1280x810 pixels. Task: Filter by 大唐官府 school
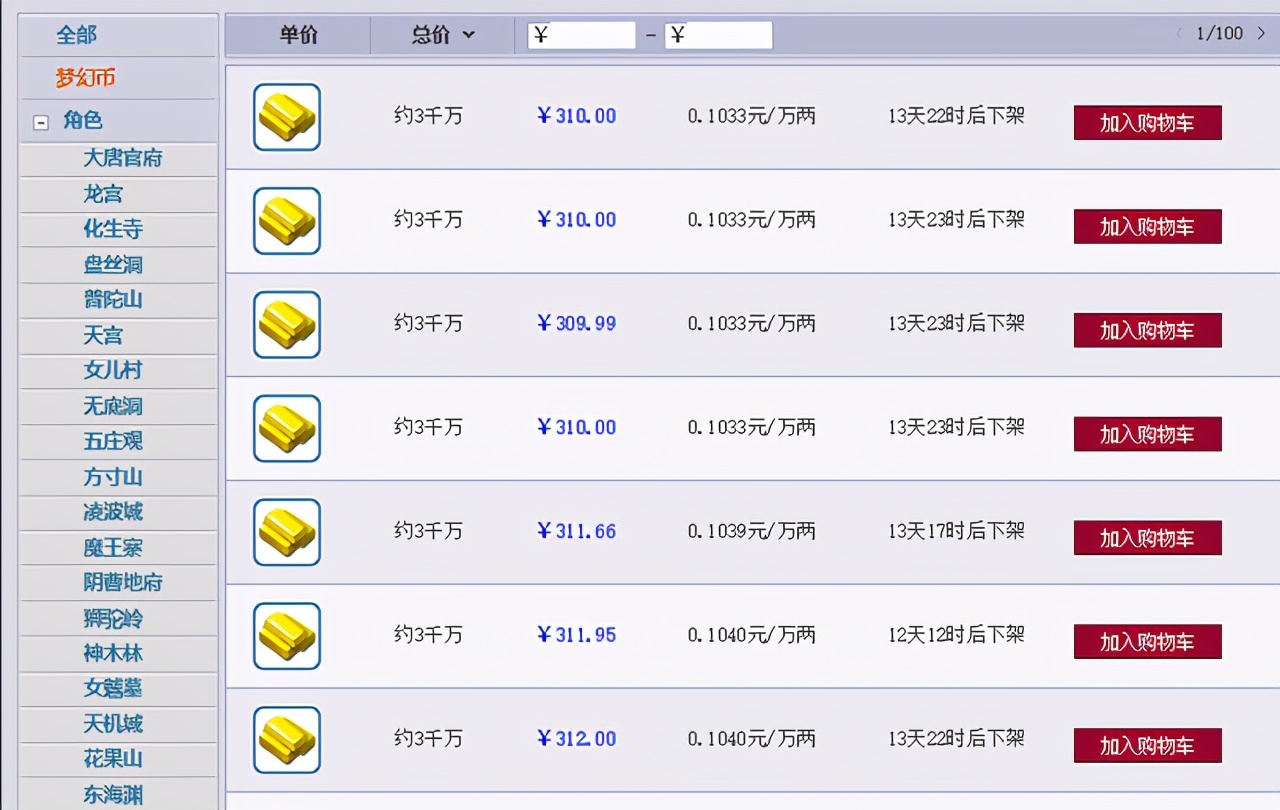[122, 158]
